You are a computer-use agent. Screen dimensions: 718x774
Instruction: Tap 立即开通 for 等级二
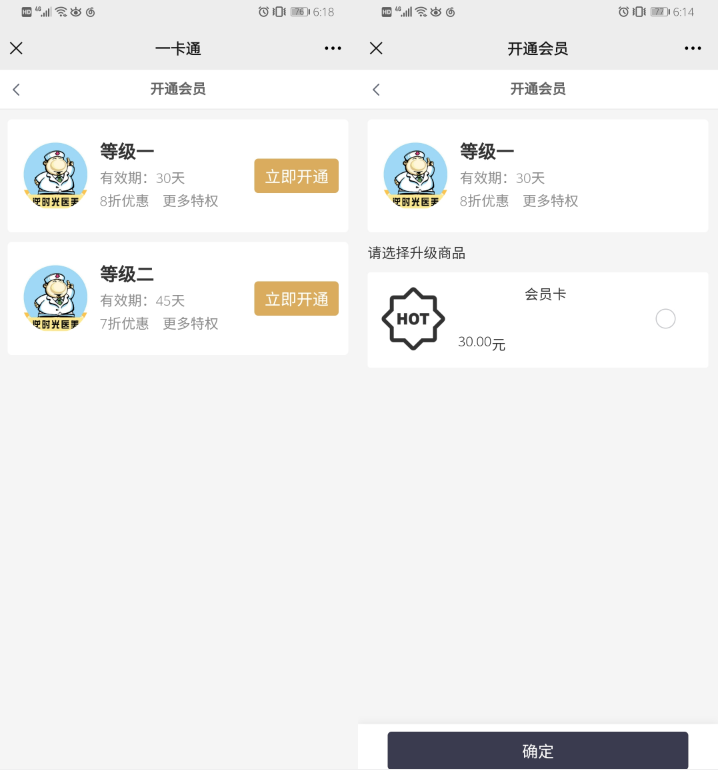[296, 299]
